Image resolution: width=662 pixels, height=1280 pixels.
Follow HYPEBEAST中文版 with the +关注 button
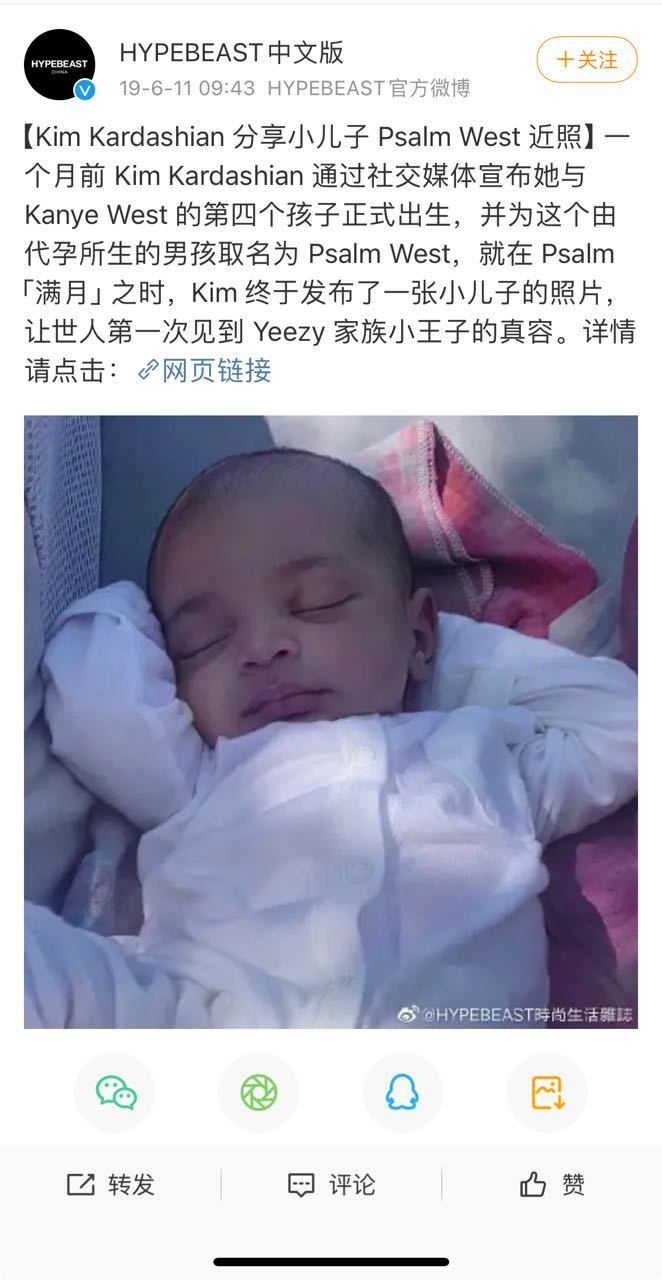click(x=586, y=60)
